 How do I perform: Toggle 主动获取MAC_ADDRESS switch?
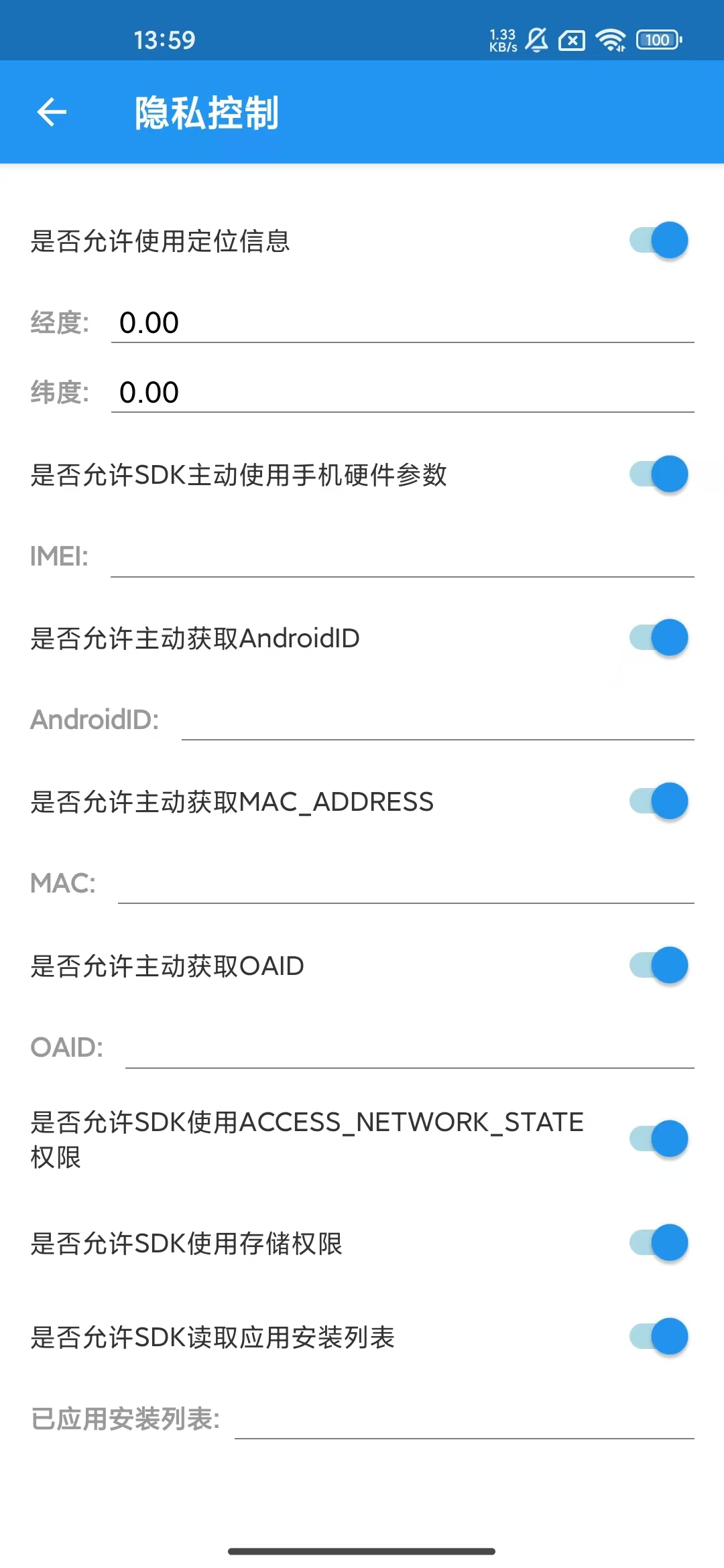pyautogui.click(x=658, y=801)
